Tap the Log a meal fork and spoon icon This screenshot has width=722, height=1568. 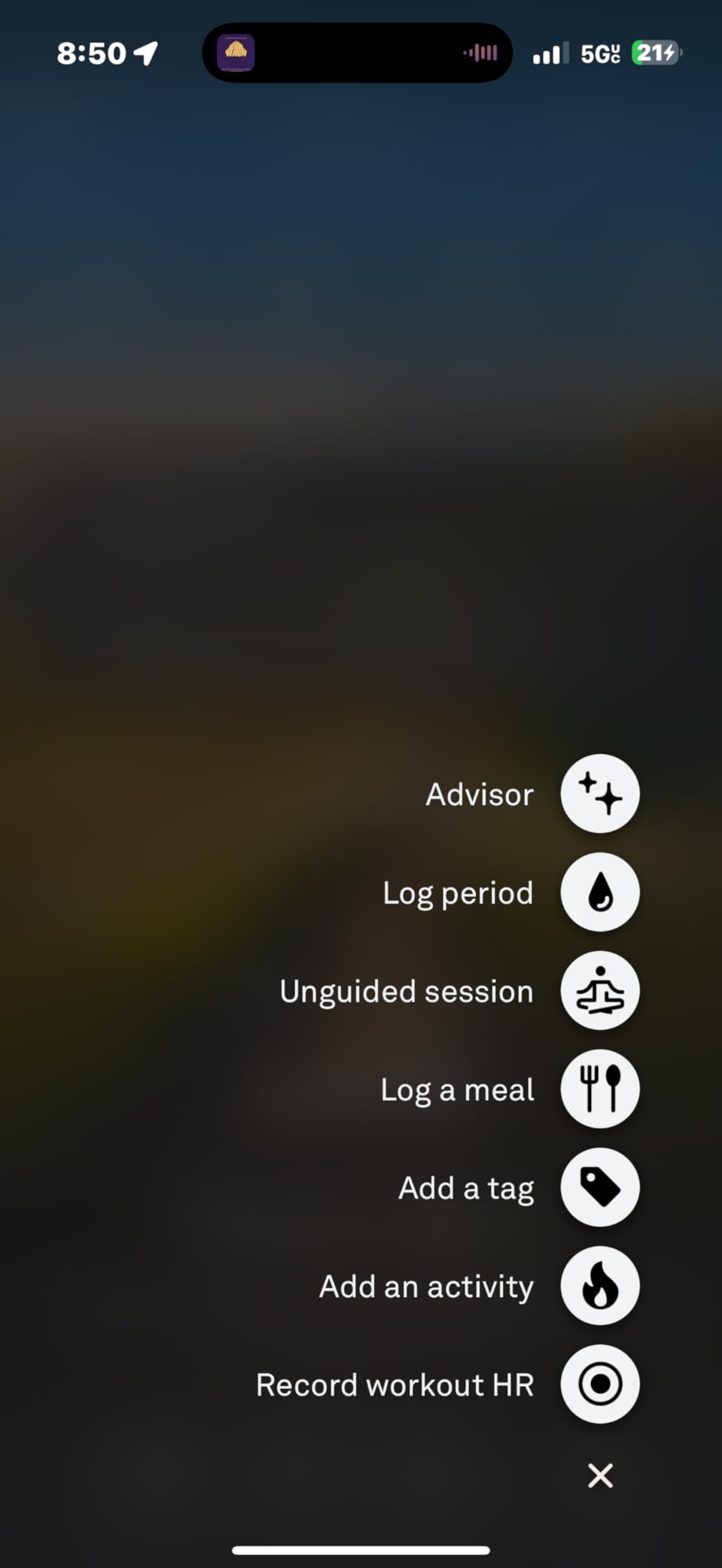pos(599,1089)
